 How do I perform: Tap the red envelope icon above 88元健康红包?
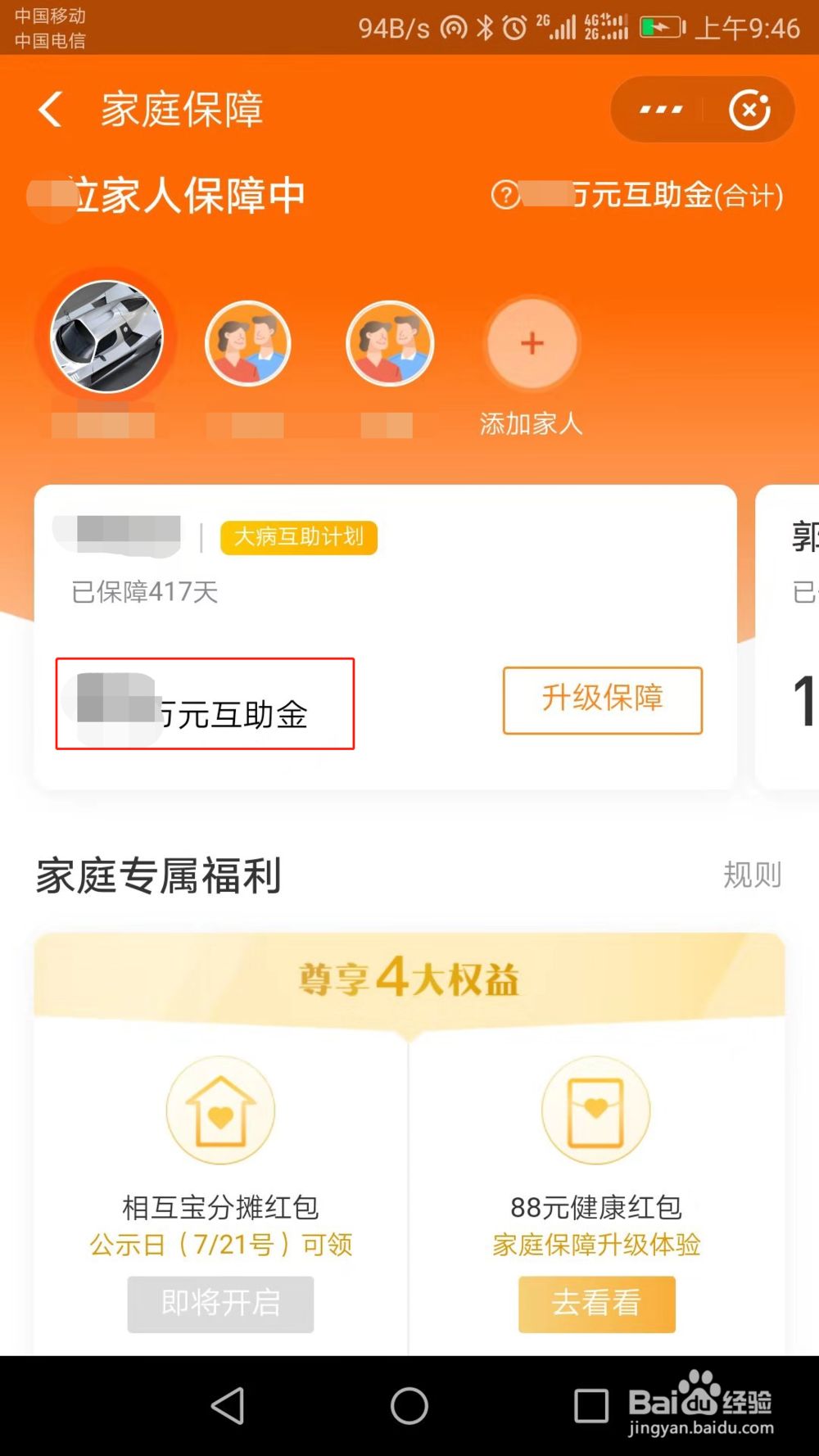tap(596, 1110)
